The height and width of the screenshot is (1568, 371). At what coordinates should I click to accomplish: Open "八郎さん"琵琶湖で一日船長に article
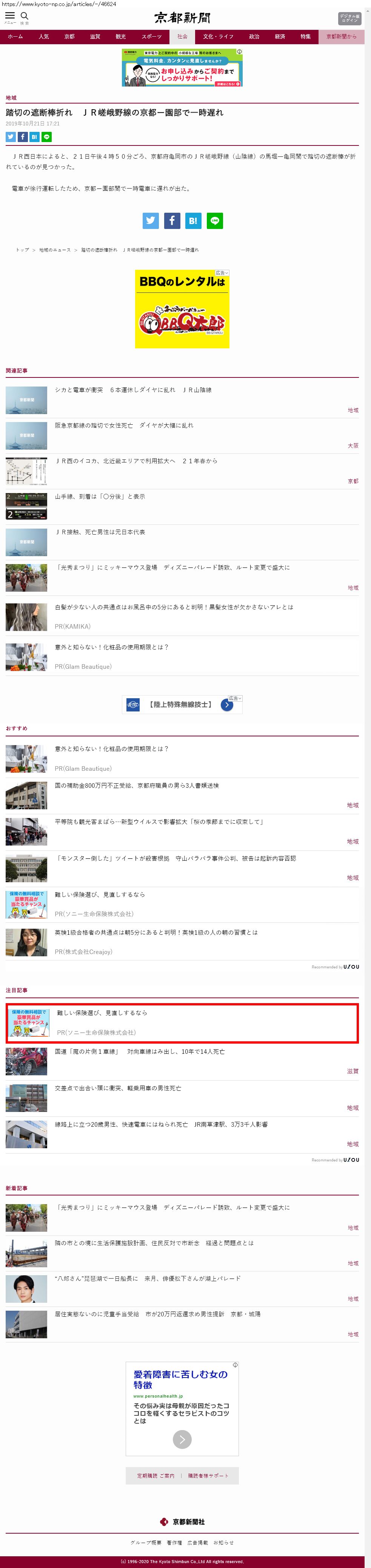(x=147, y=1278)
